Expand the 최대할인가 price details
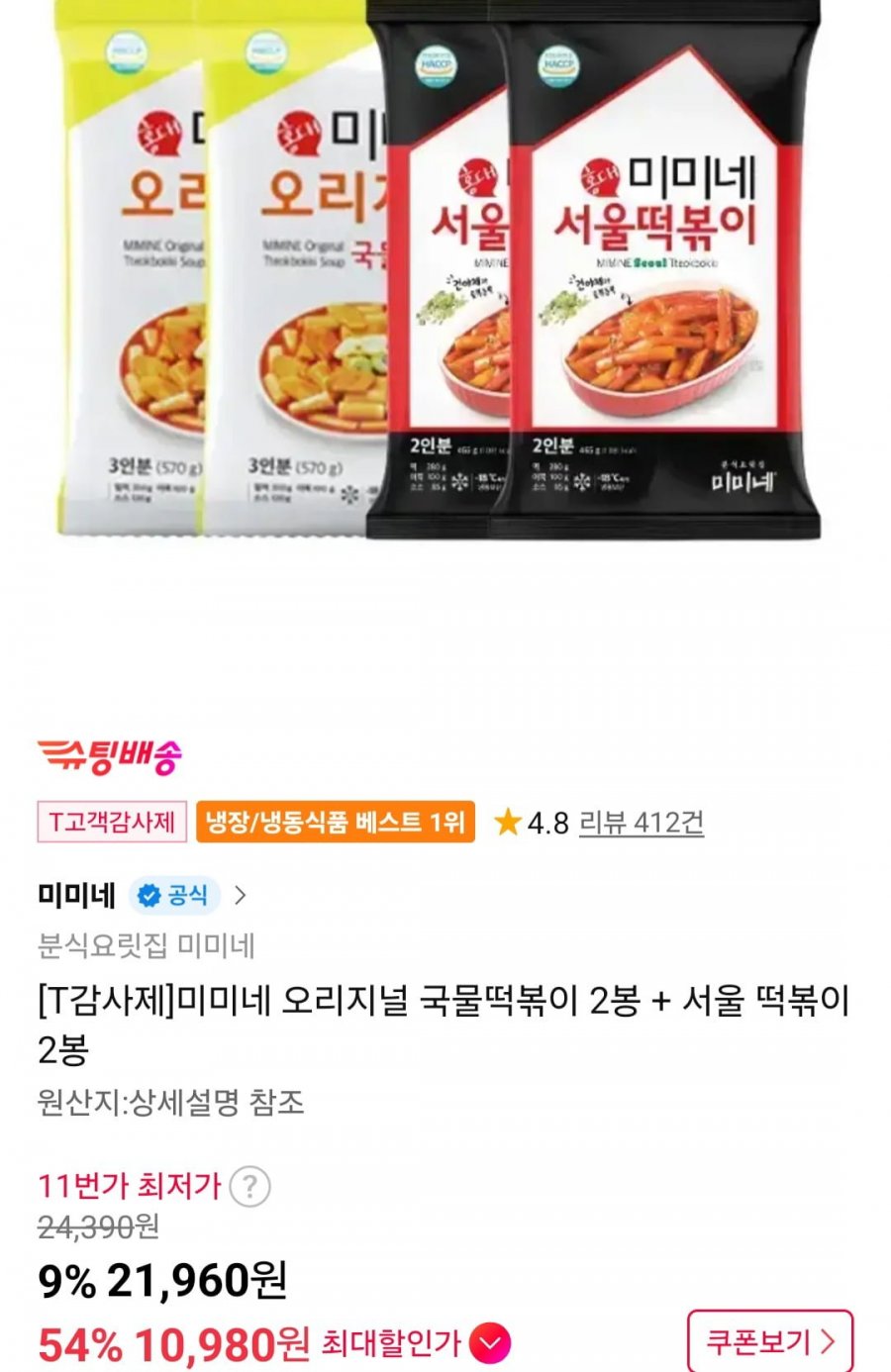The image size is (891, 1372). [490, 1343]
